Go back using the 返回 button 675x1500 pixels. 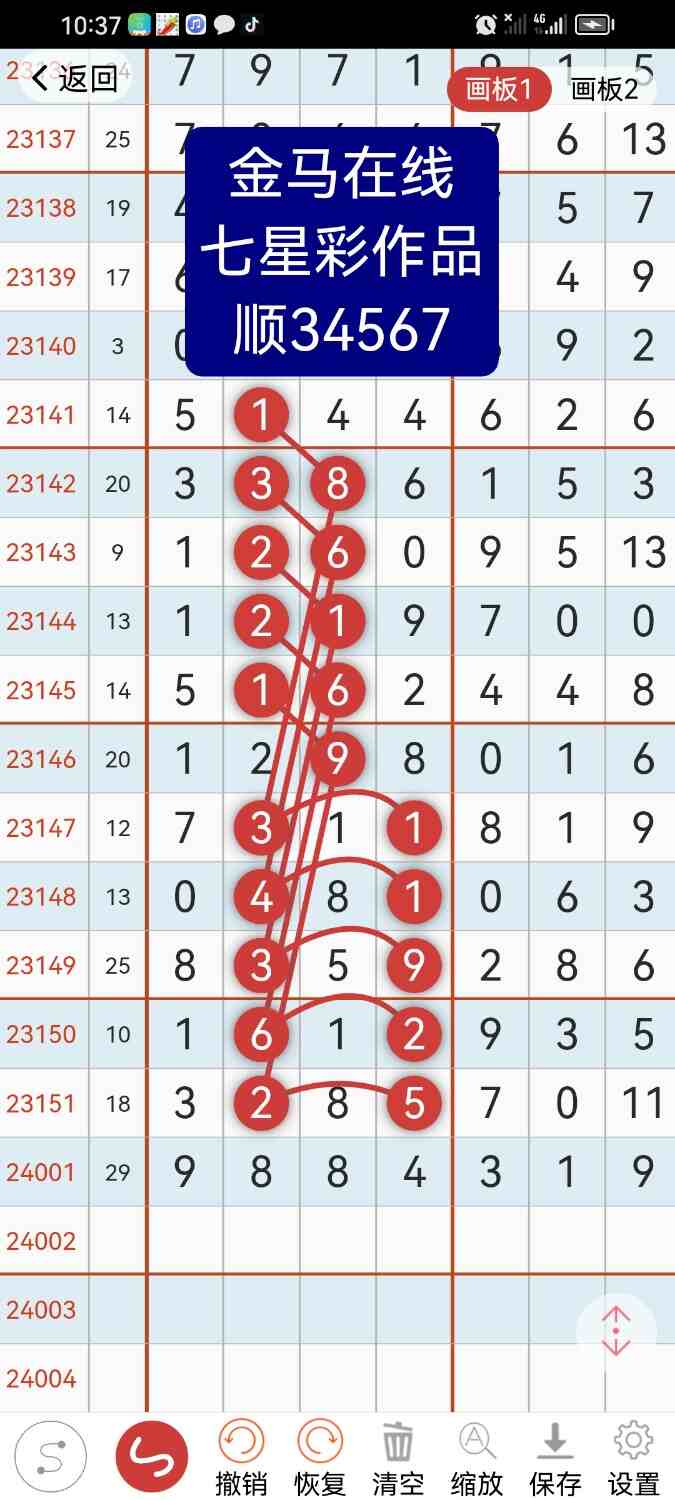tap(76, 80)
